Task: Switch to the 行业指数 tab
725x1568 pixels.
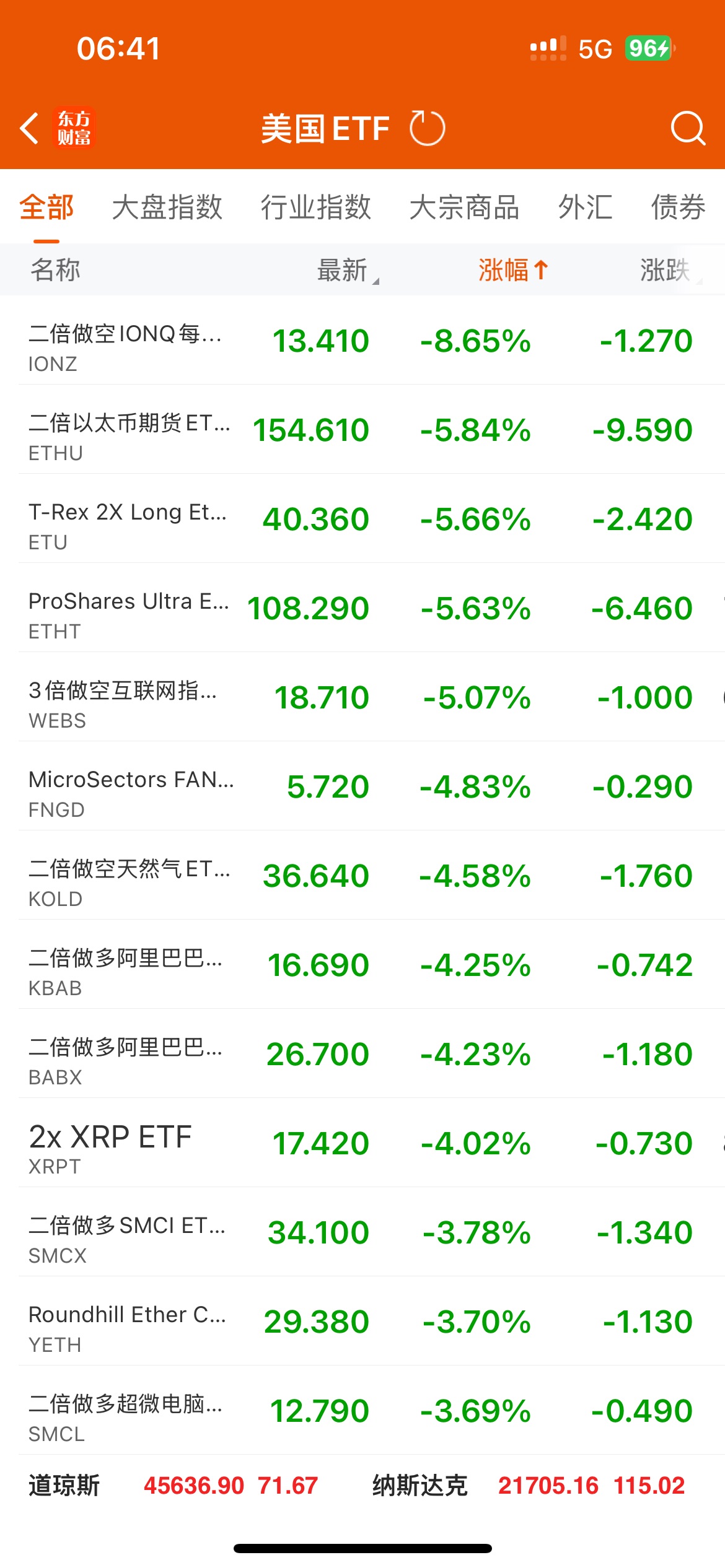Action: click(x=315, y=207)
